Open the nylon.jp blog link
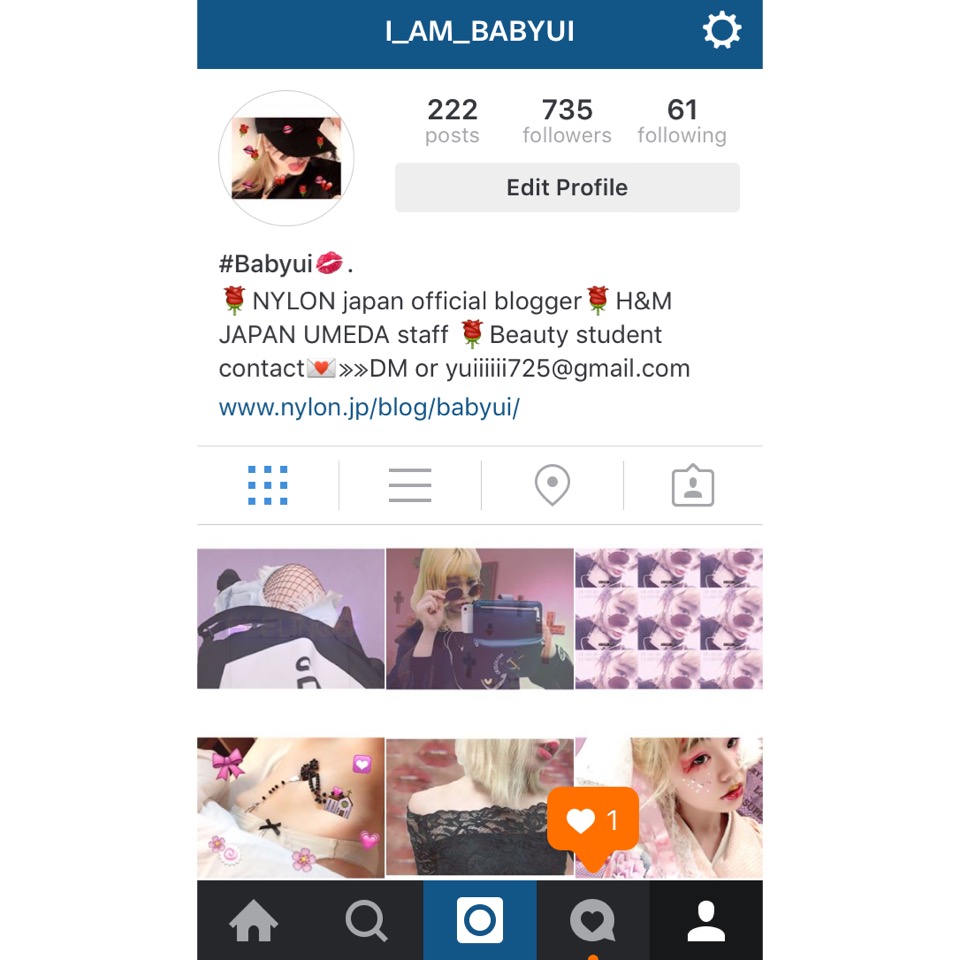Viewport: 960px width, 960px height. (x=369, y=408)
